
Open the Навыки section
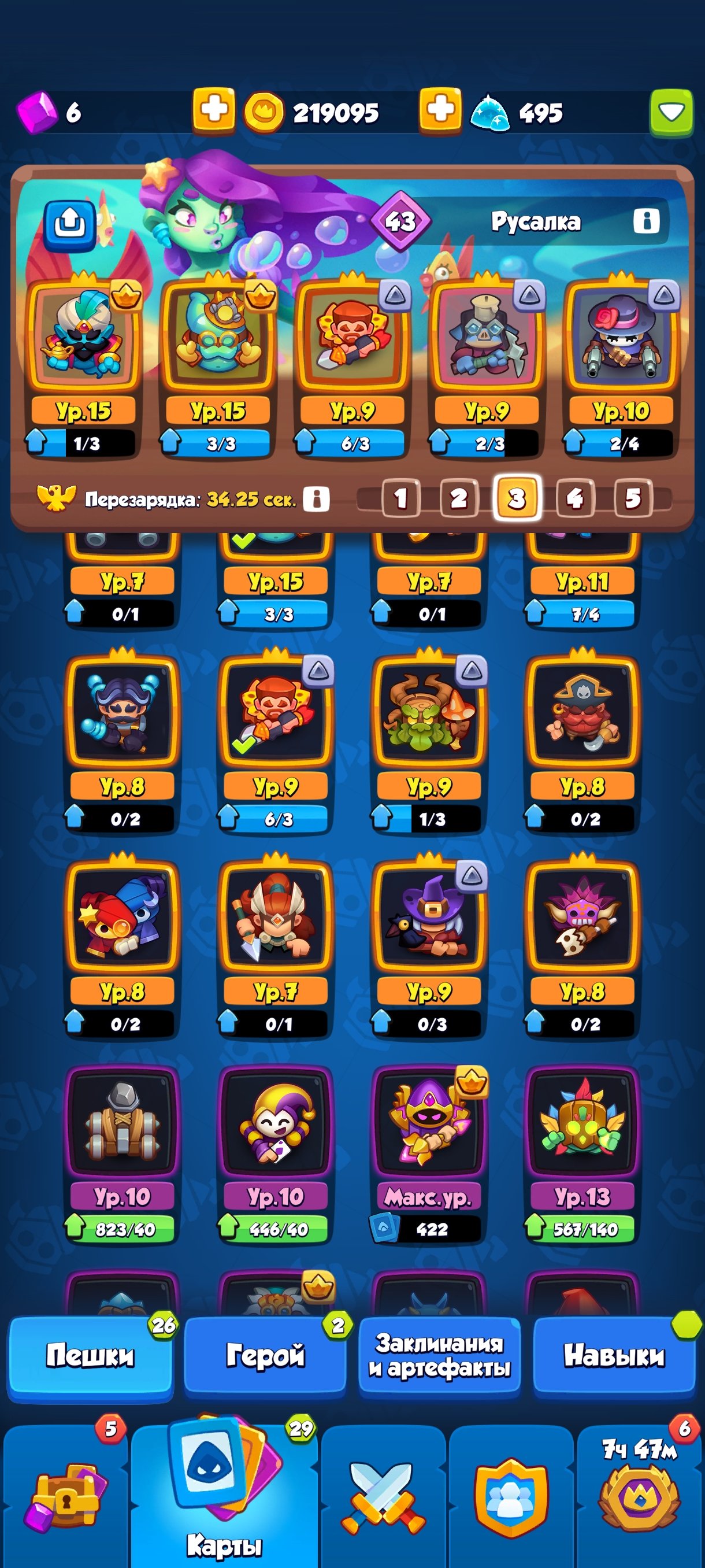tap(614, 1355)
